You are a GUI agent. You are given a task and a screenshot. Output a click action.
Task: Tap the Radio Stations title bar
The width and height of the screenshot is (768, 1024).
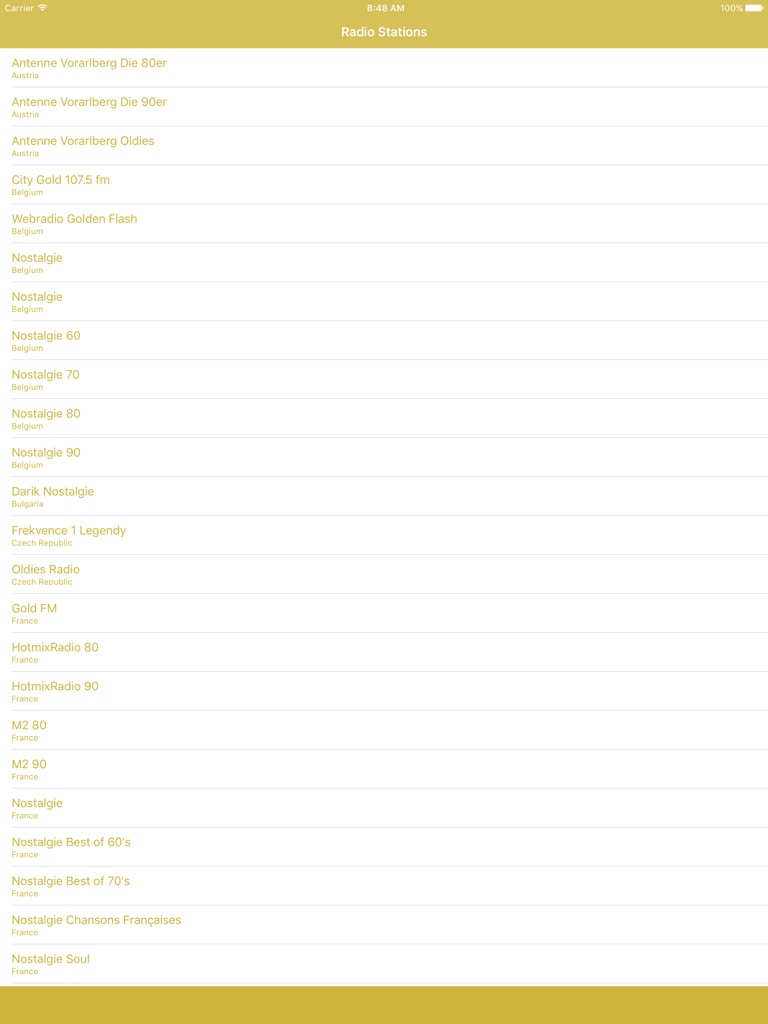384,31
